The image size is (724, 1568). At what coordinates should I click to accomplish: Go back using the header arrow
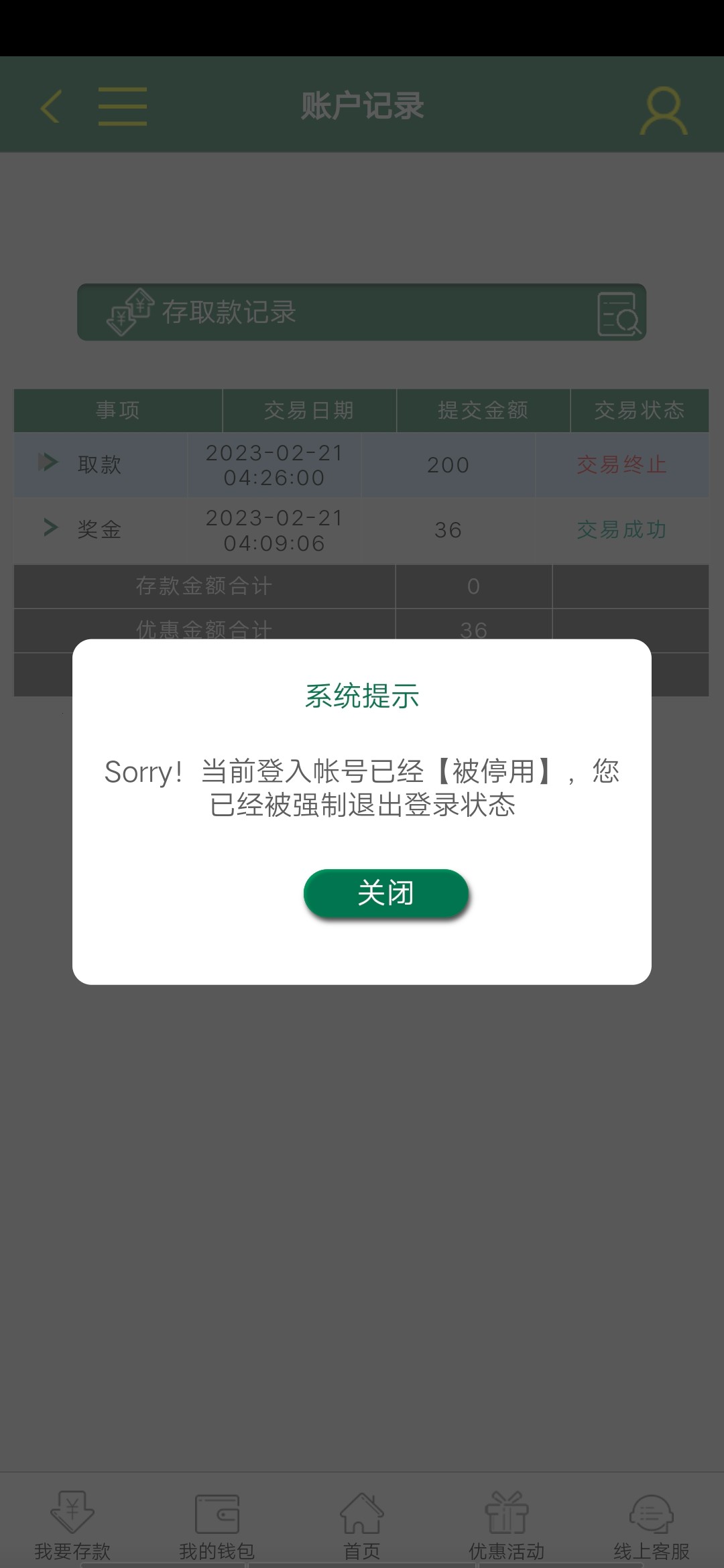pos(51,107)
